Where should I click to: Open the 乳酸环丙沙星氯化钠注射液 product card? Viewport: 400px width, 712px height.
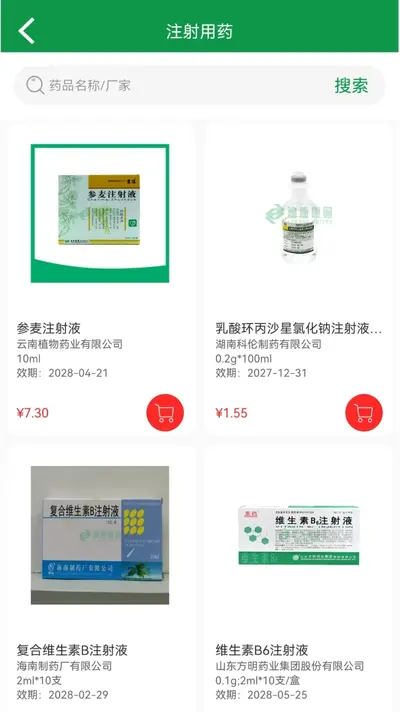299,280
